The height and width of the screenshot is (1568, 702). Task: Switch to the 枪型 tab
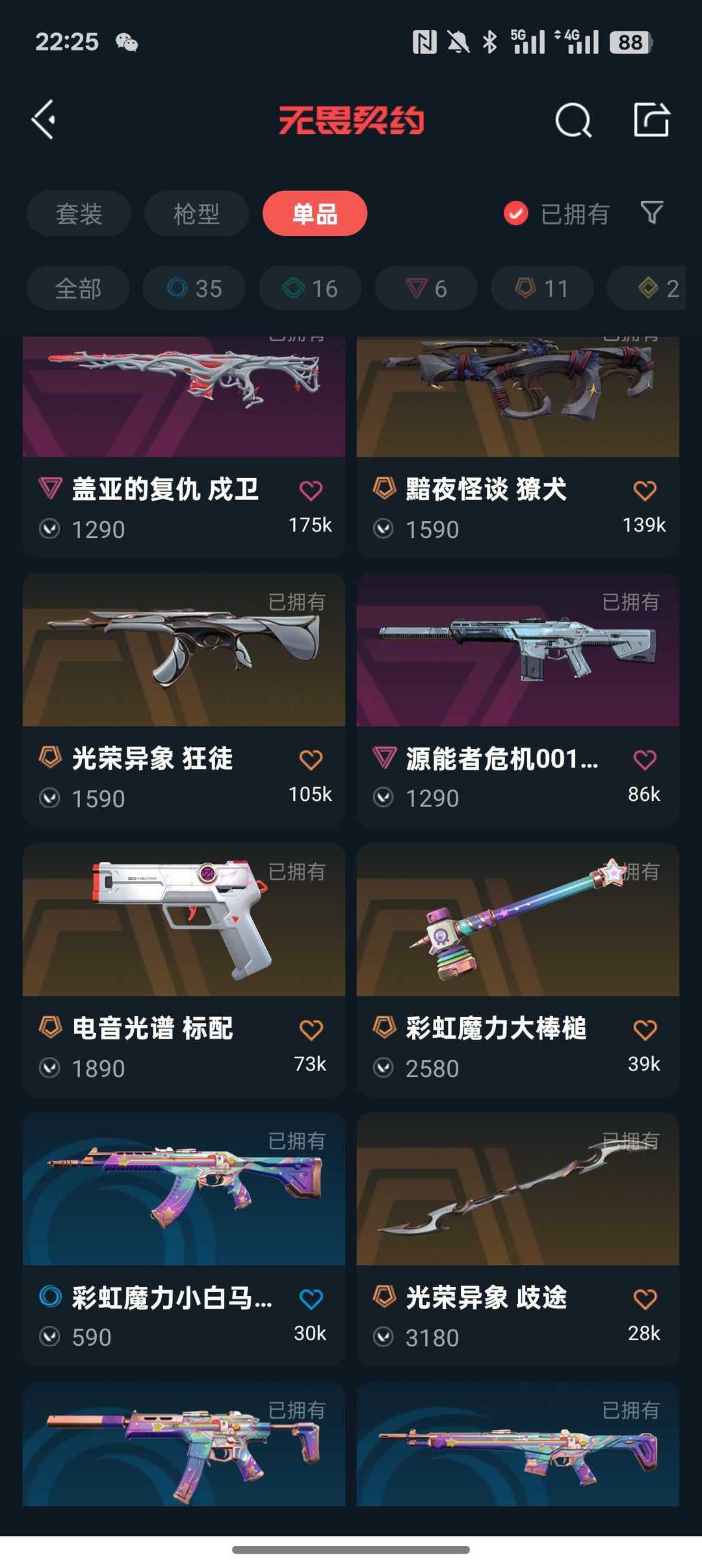click(x=196, y=214)
